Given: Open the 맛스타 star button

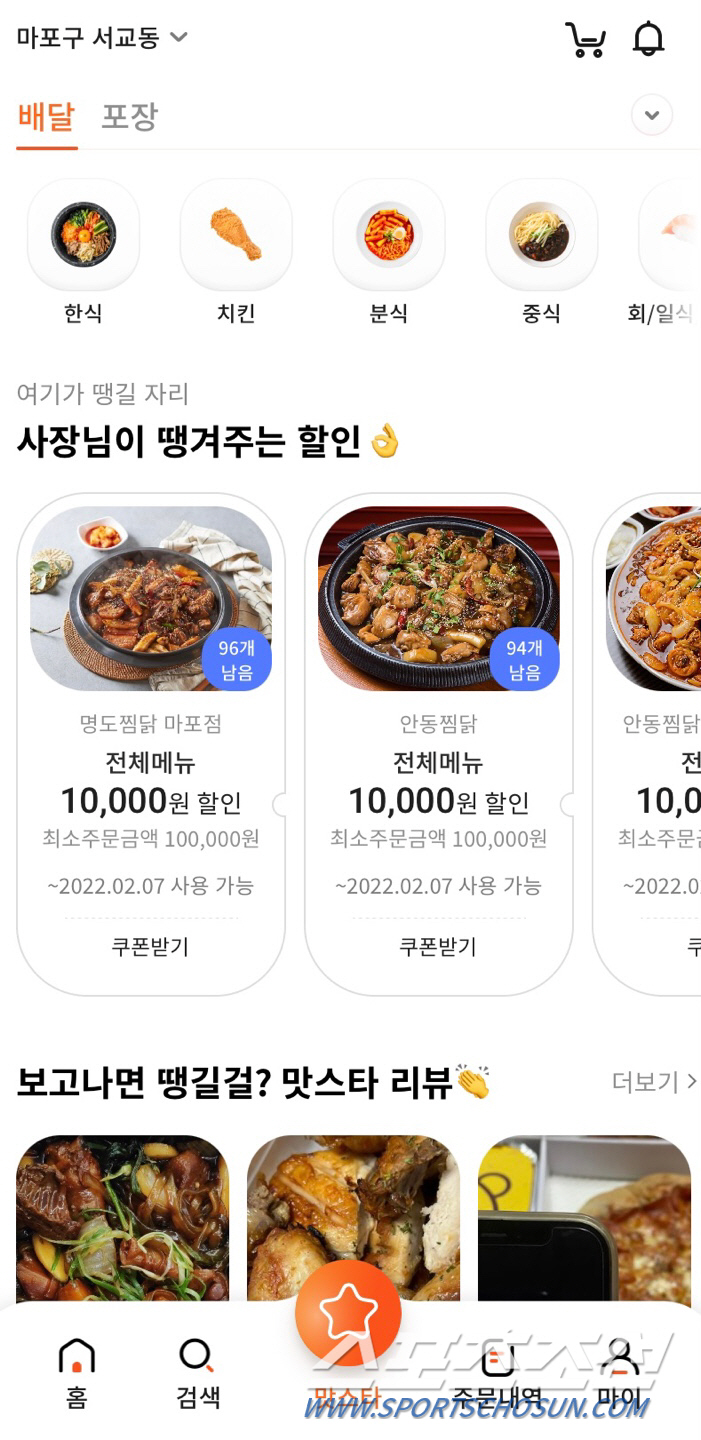Looking at the screenshot, I should [348, 1314].
